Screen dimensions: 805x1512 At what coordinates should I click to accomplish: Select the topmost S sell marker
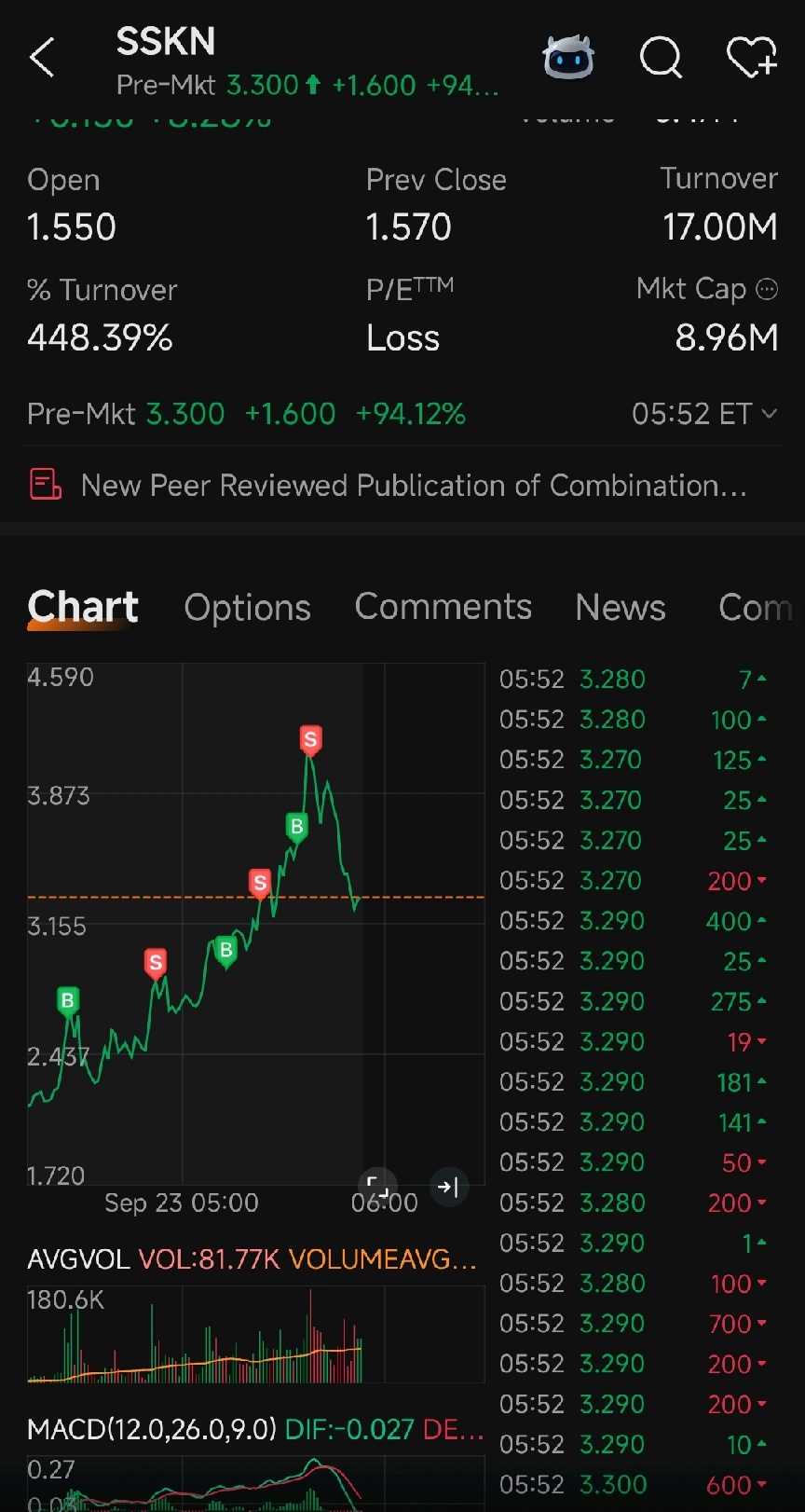coord(310,739)
